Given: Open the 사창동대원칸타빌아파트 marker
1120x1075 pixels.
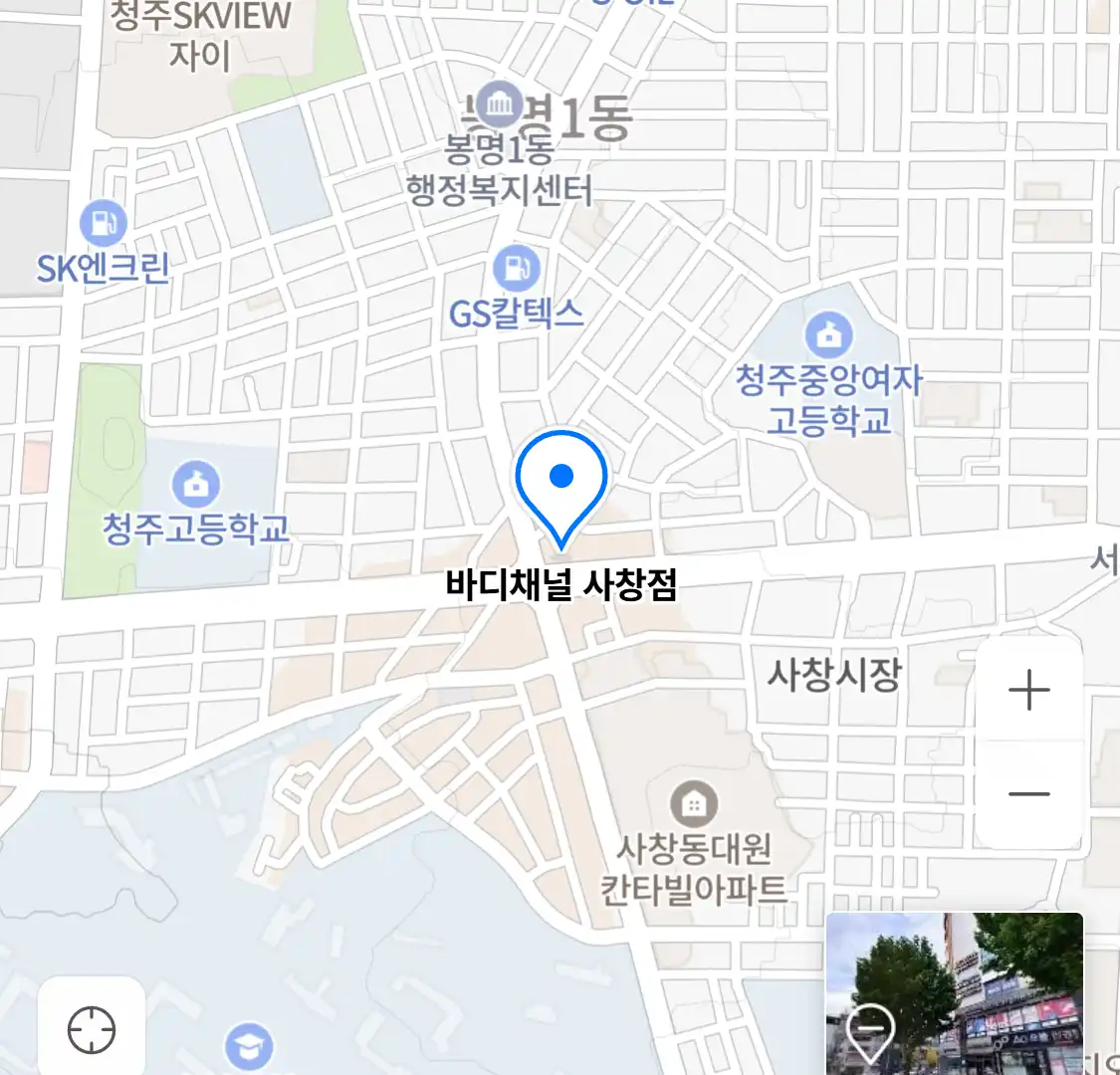Looking at the screenshot, I should coord(694,802).
